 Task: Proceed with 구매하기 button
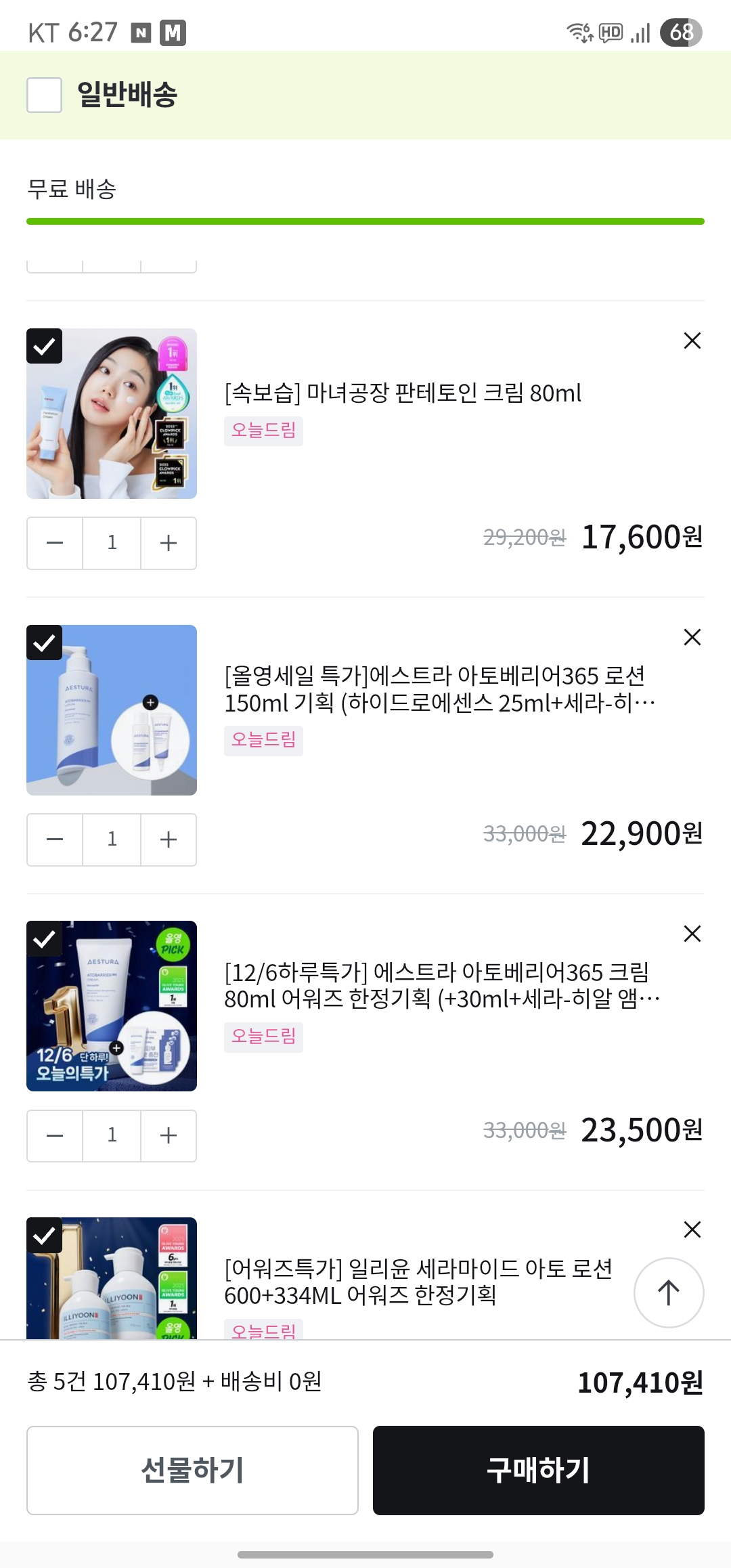coord(538,1470)
